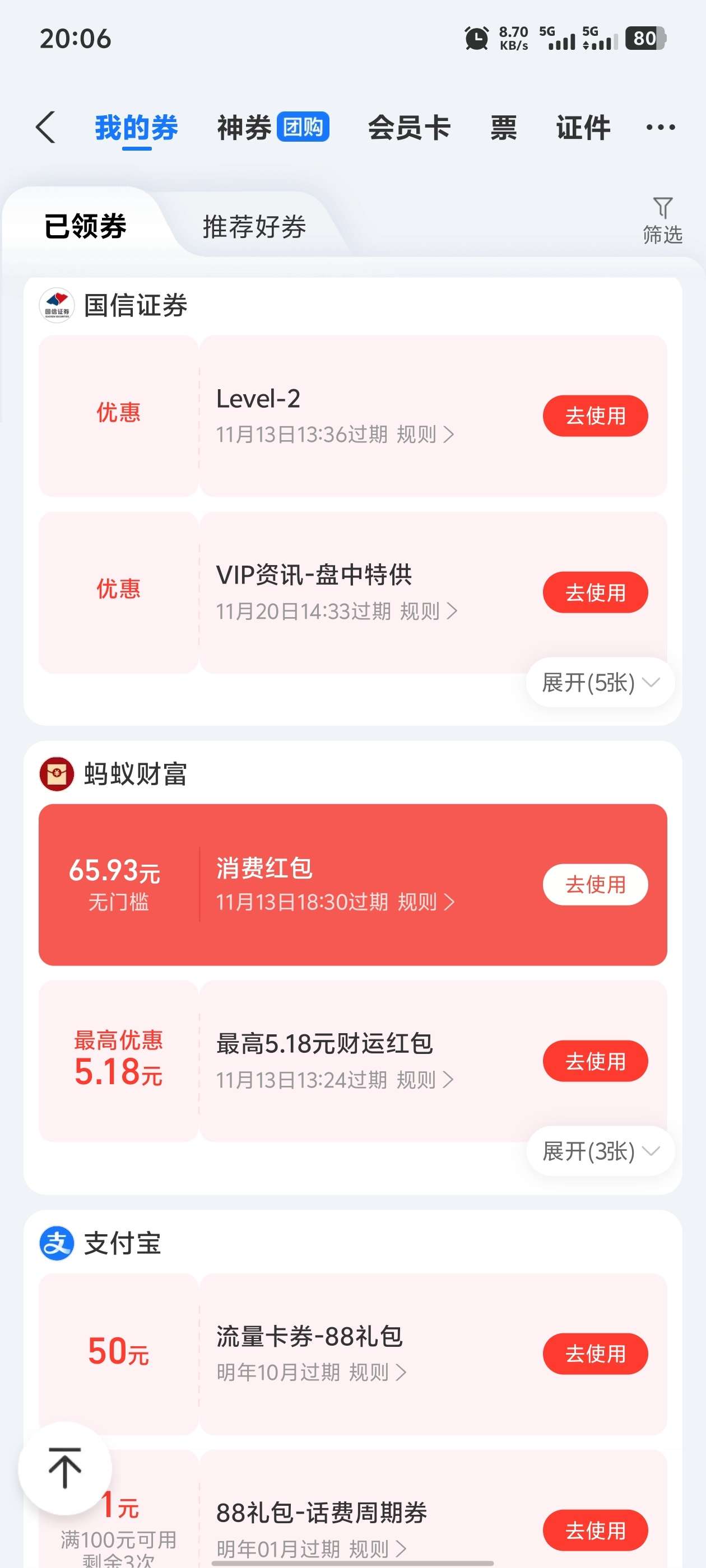Expand 5 more 国信证券 coupons
Image resolution: width=706 pixels, height=1568 pixels.
coord(600,682)
